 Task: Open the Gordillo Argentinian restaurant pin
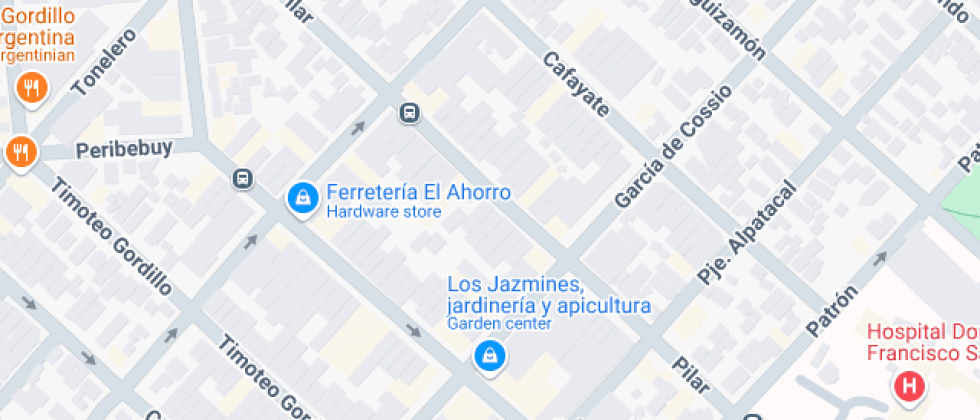(x=32, y=89)
